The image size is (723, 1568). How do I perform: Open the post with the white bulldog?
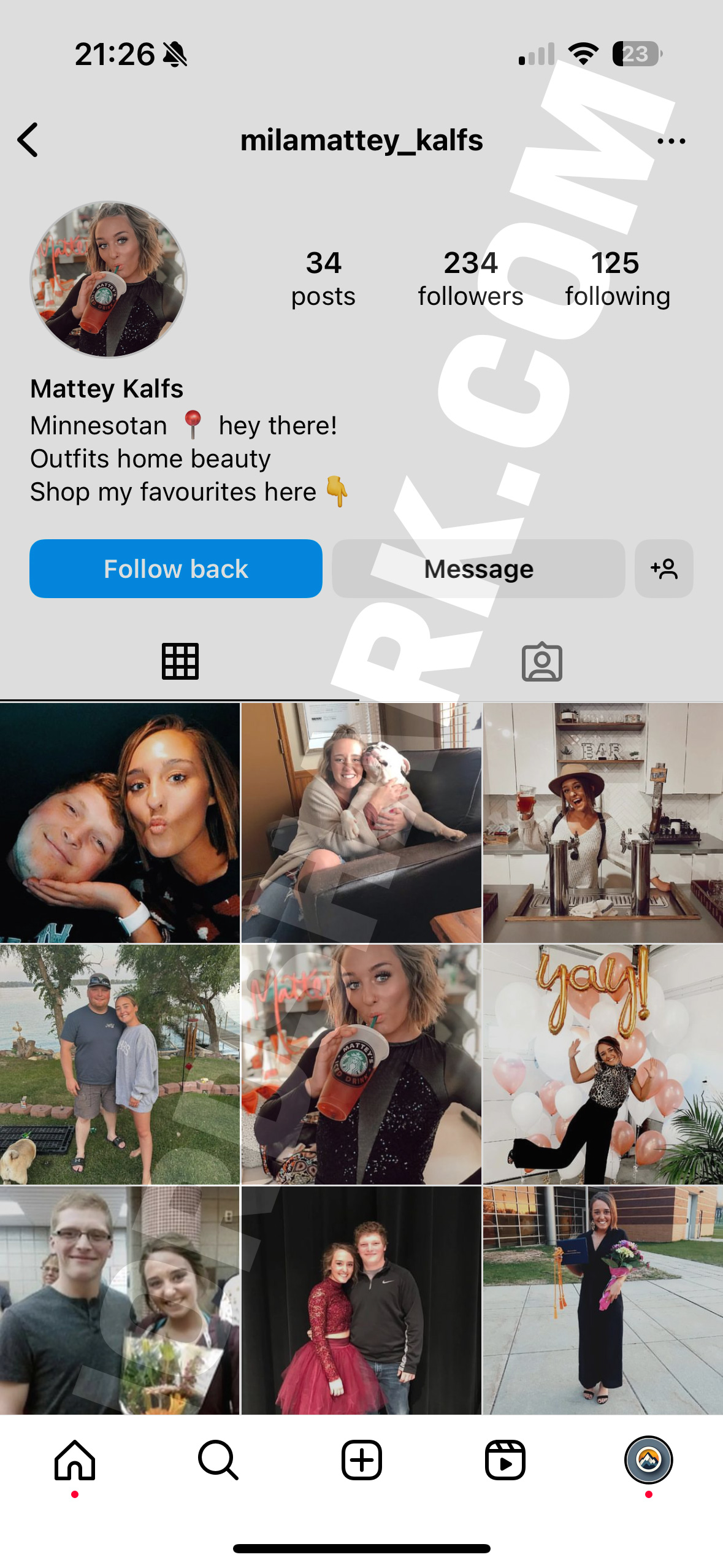pyautogui.click(x=361, y=823)
